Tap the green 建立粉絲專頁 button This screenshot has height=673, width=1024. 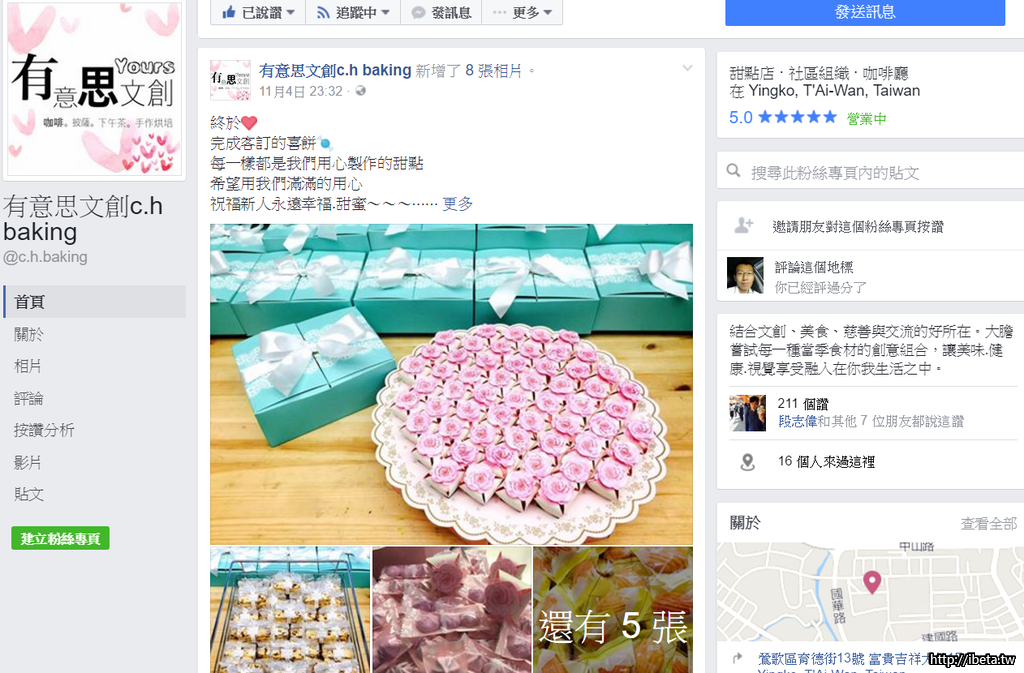[60, 538]
